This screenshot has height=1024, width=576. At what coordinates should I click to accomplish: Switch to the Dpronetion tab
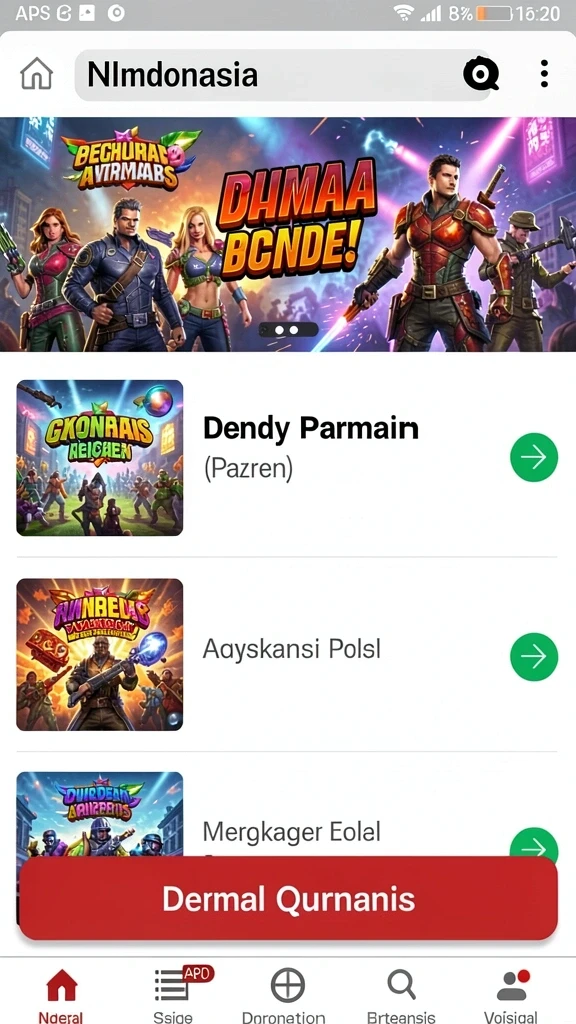click(283, 995)
